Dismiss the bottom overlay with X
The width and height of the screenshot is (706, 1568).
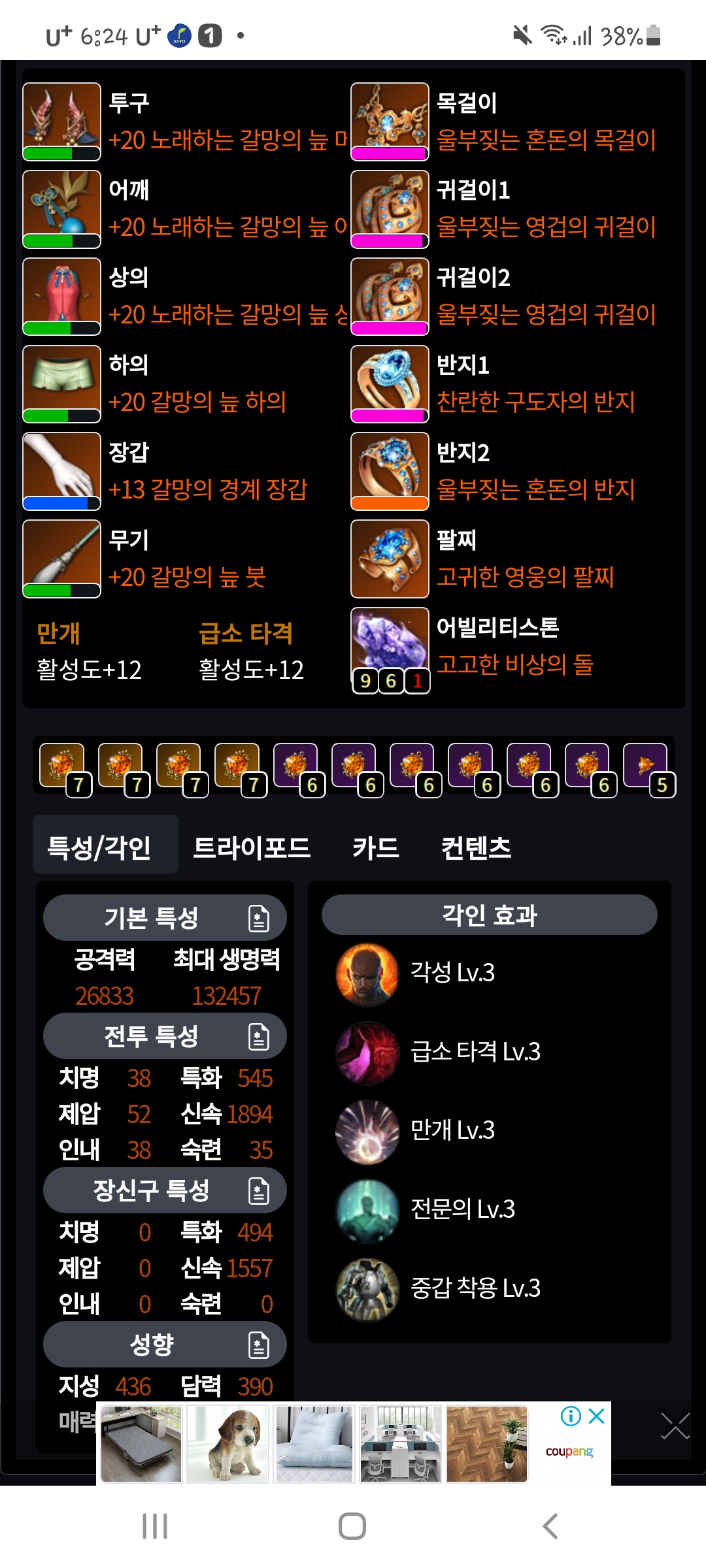(x=675, y=1426)
